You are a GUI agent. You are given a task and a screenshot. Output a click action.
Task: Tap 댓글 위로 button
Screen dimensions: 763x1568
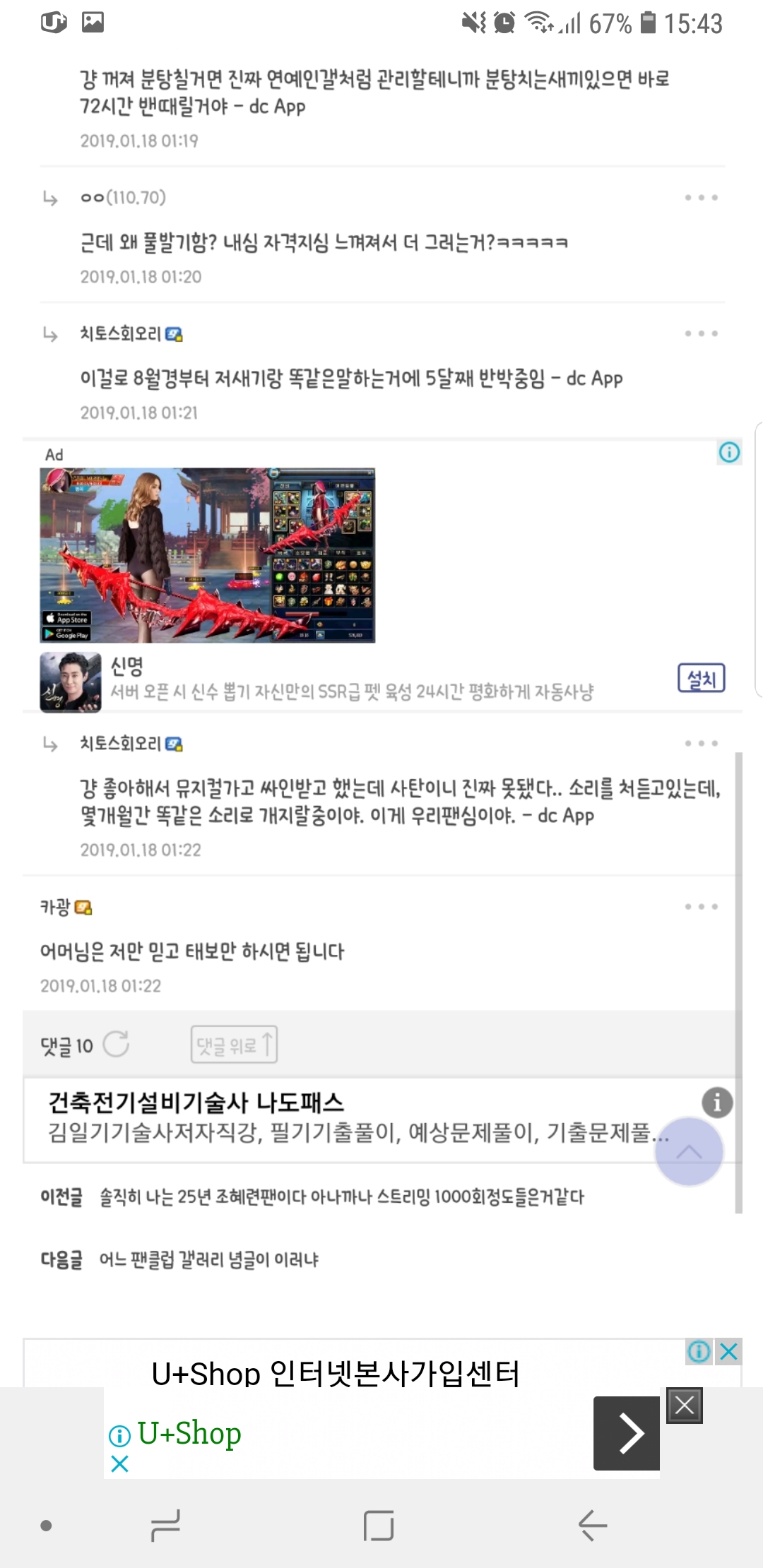[234, 1045]
